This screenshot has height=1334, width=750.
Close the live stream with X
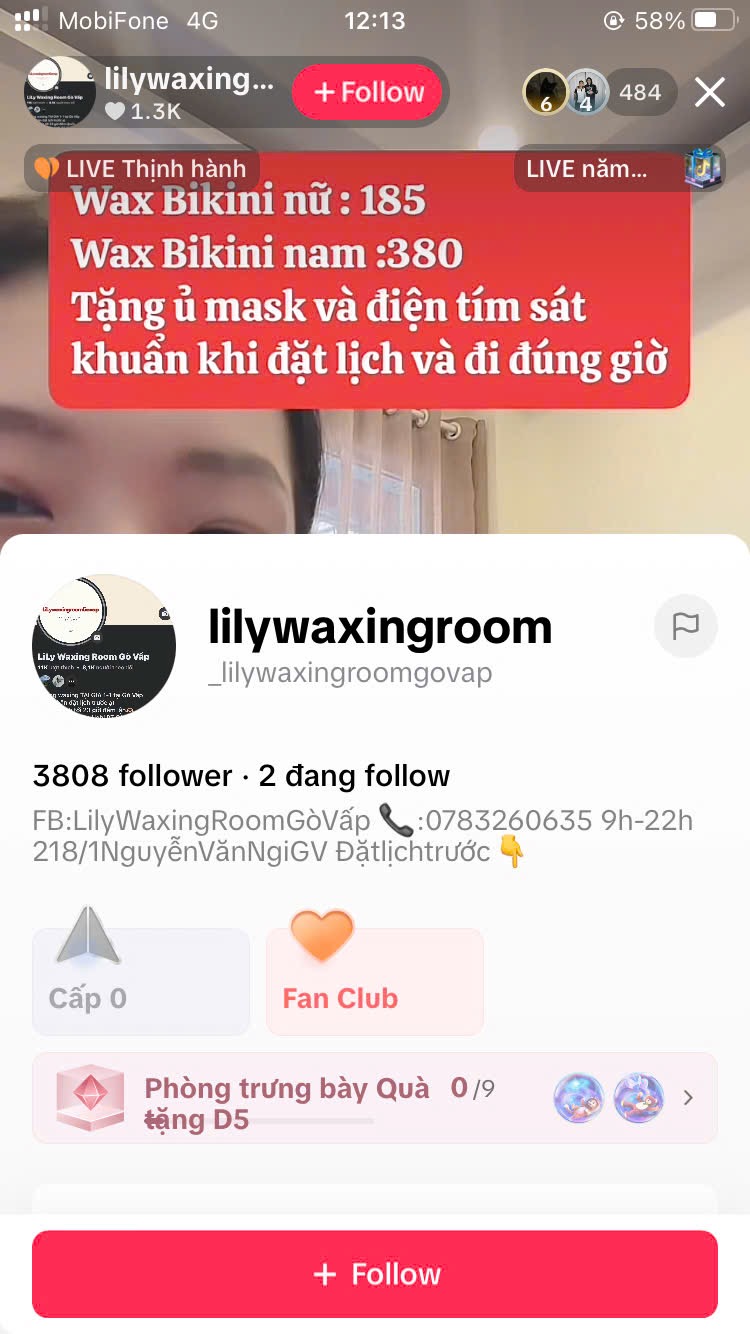coord(710,93)
